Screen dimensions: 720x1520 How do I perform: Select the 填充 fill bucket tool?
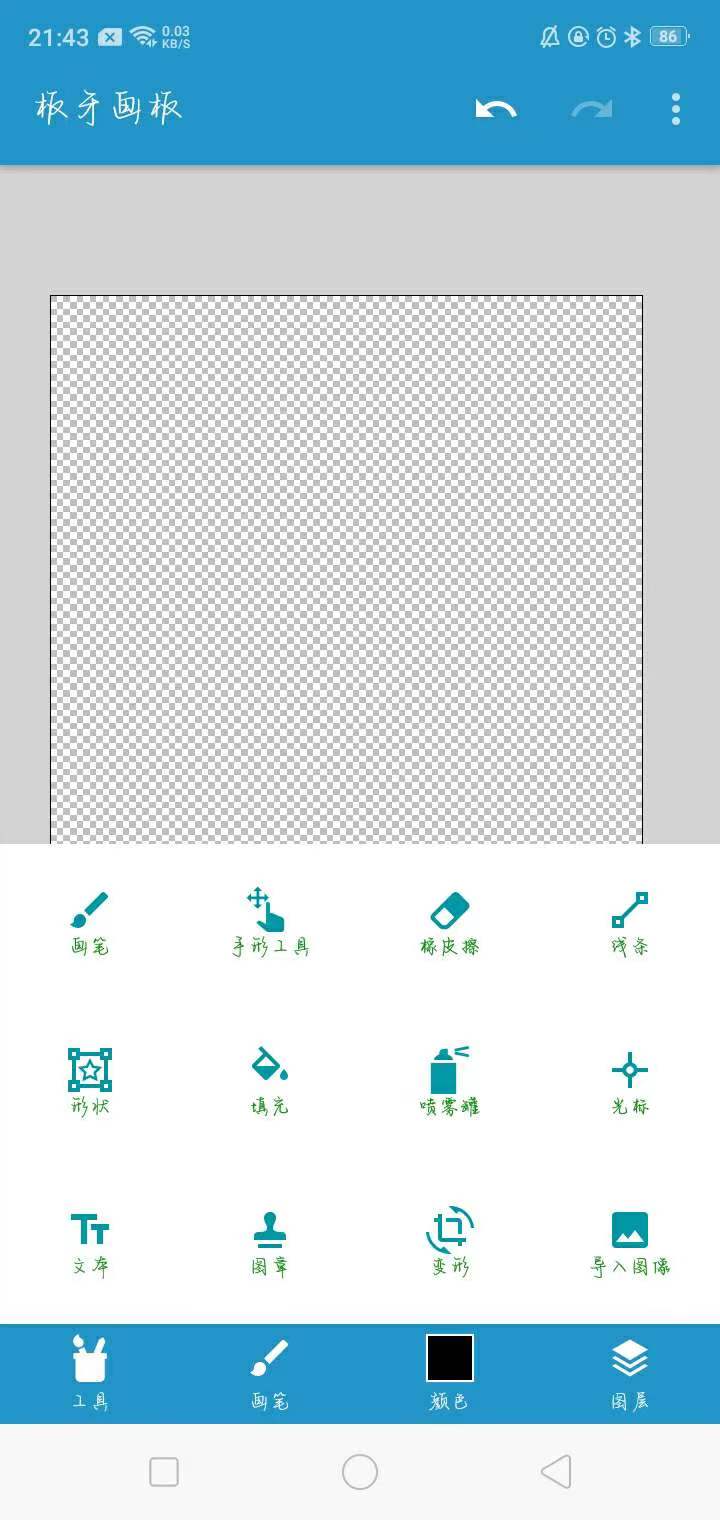point(270,1083)
